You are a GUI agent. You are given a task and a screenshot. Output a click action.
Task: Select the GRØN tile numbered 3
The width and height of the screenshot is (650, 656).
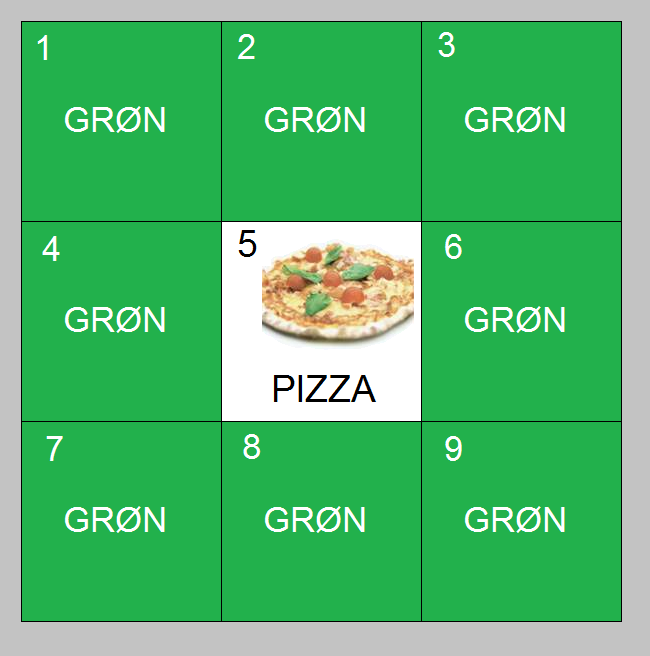522,121
